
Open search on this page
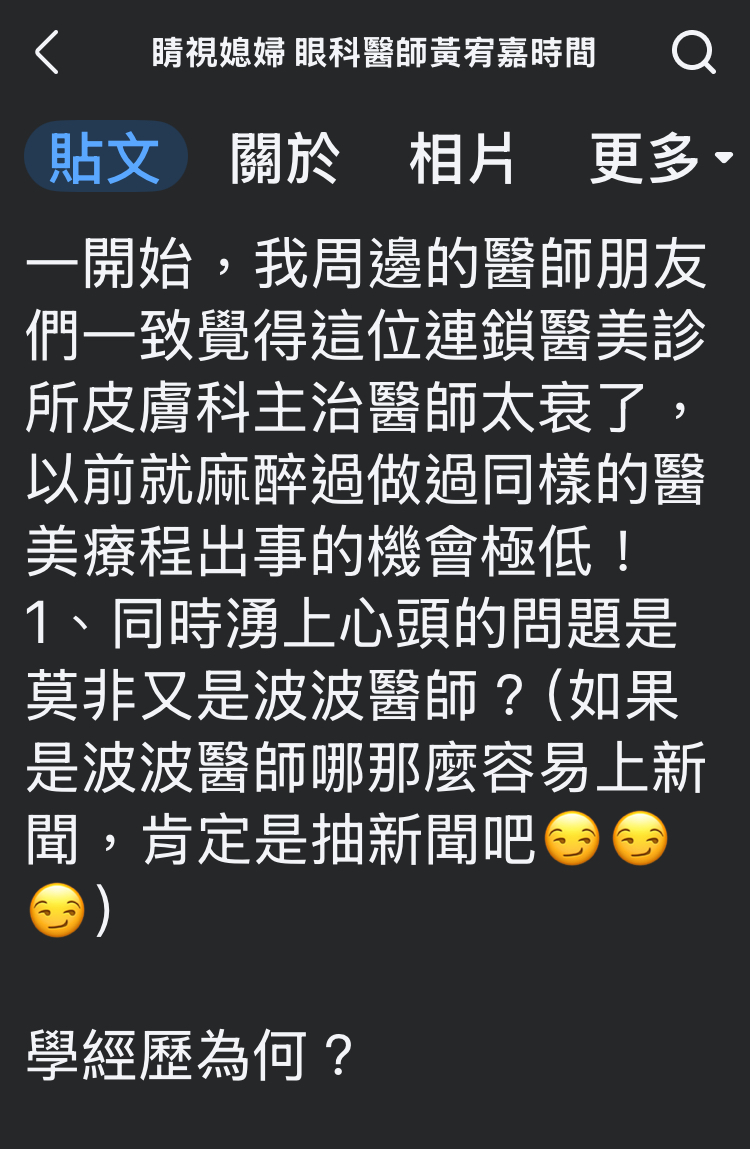click(693, 52)
